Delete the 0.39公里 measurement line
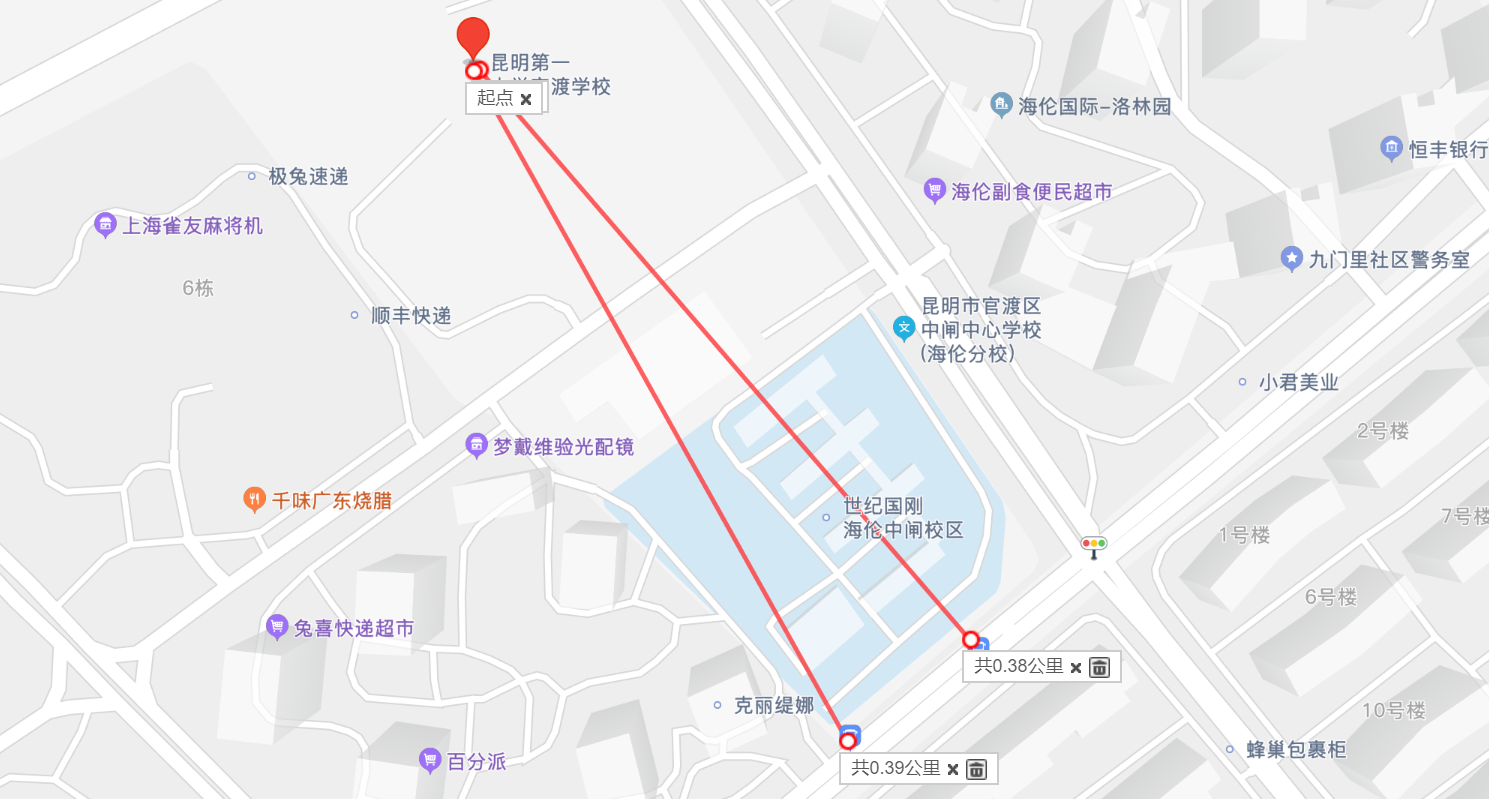Viewport: 1489px width, 799px height. (x=977, y=769)
